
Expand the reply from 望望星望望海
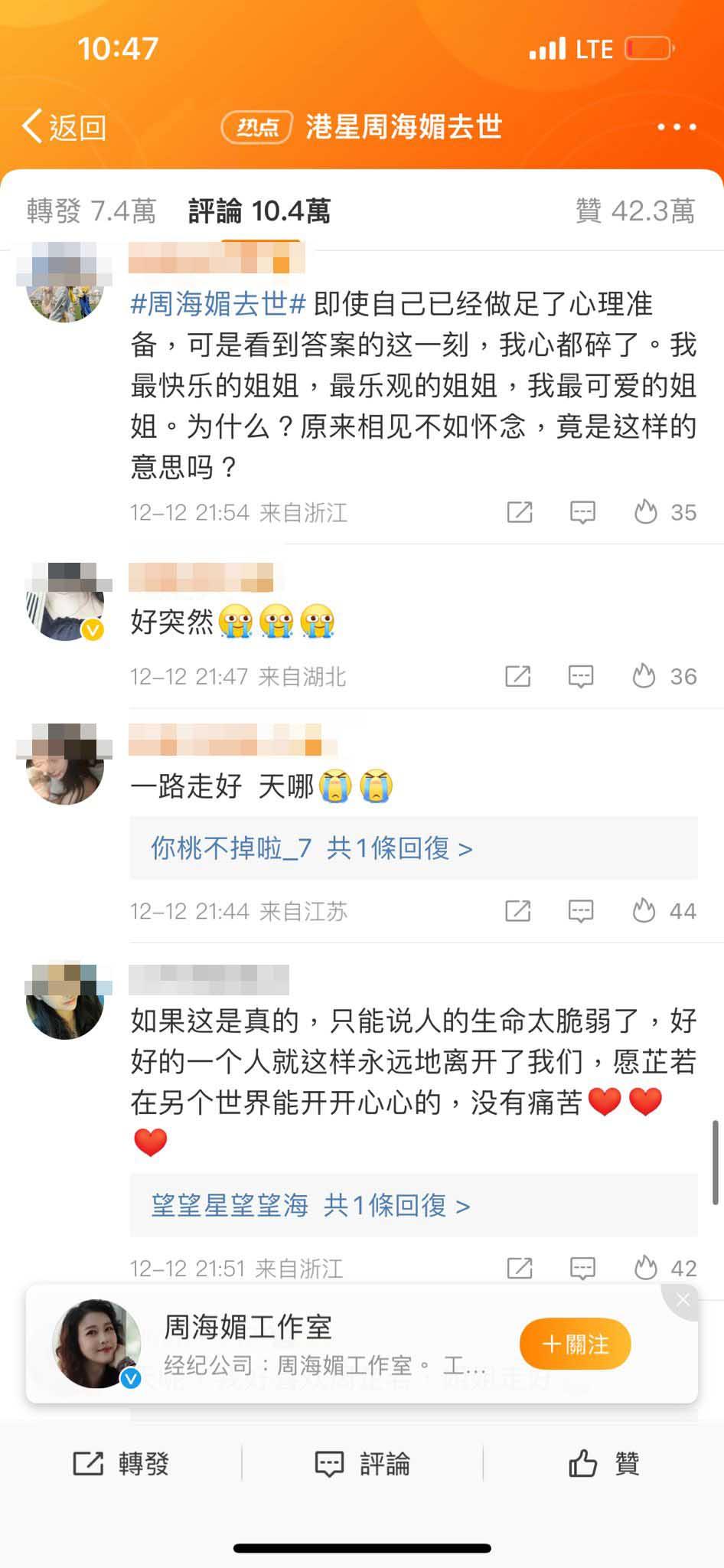(311, 1206)
